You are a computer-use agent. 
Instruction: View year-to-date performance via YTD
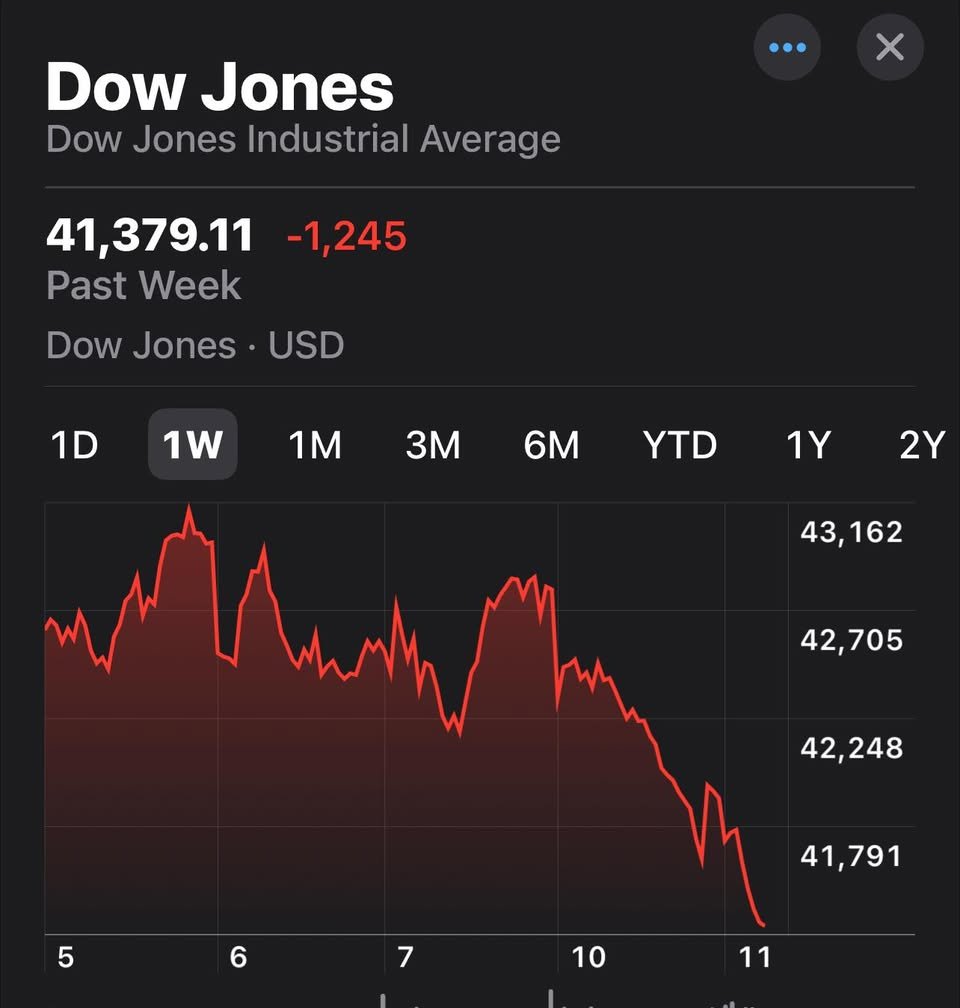[681, 445]
